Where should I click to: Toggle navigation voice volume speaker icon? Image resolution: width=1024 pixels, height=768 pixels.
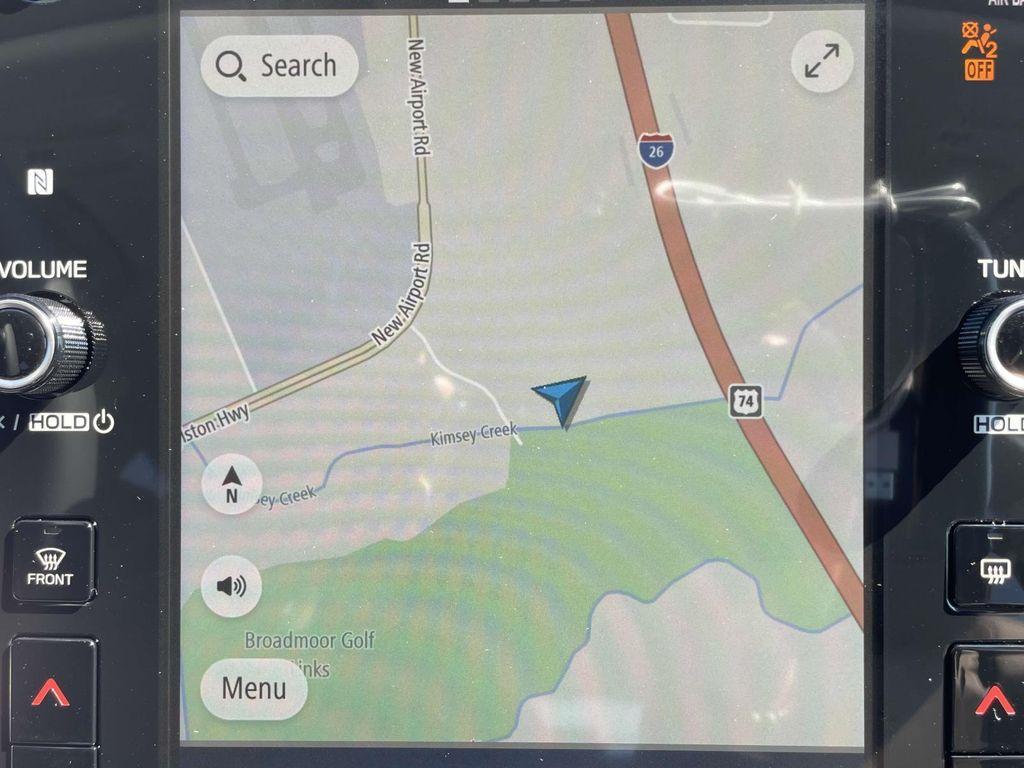pos(231,586)
